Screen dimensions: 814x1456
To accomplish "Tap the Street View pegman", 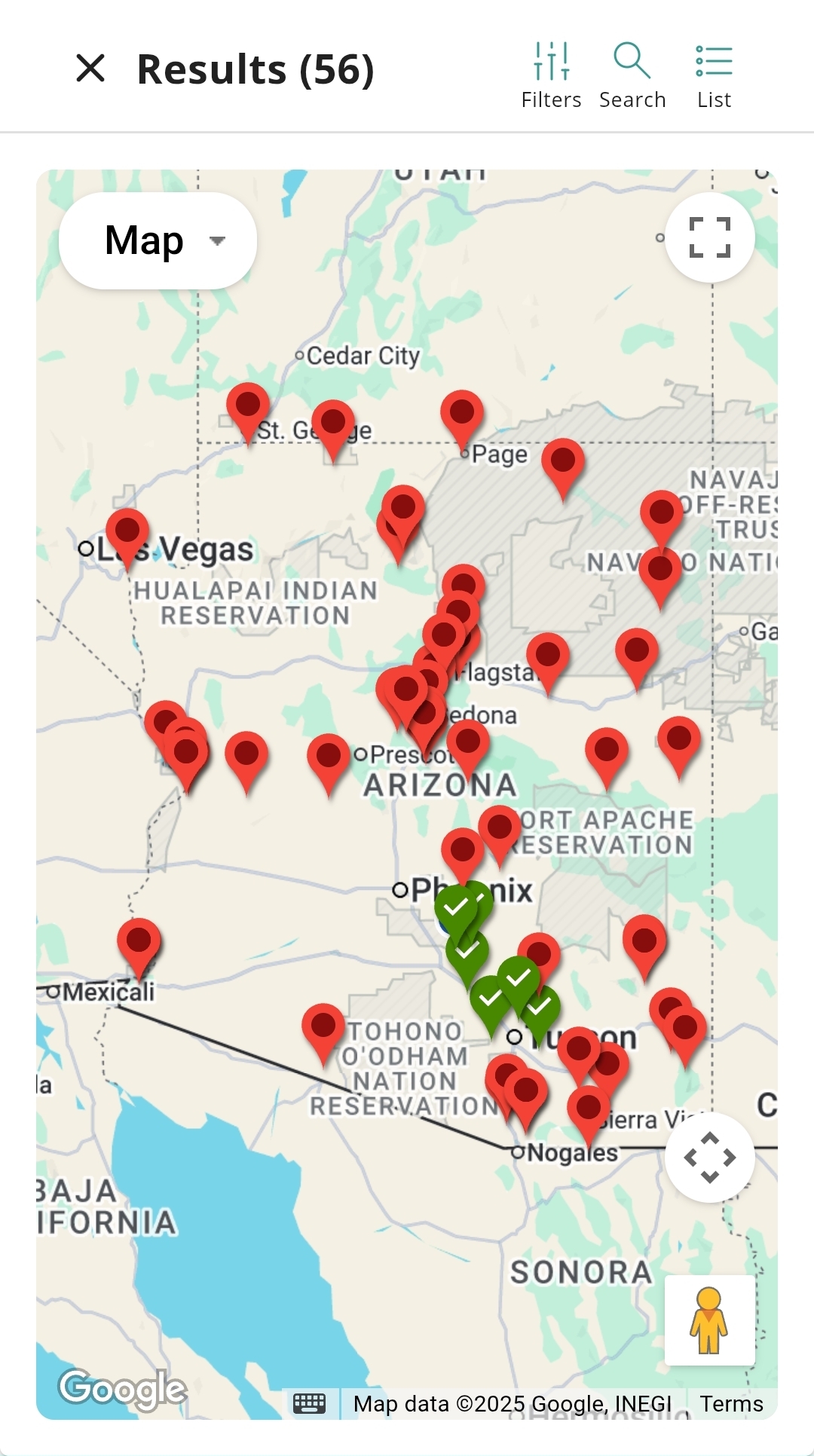I will pos(709,1321).
